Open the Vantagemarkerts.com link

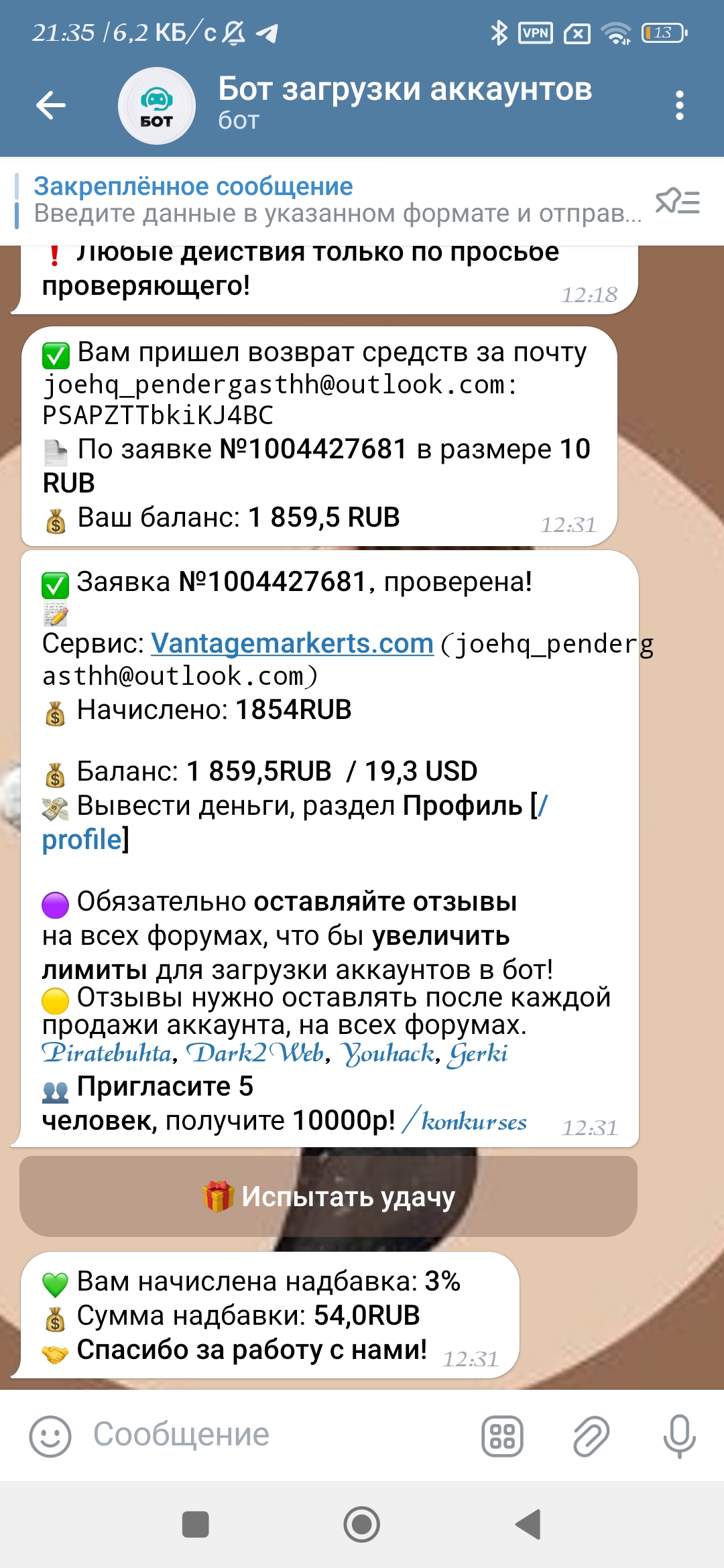click(292, 643)
